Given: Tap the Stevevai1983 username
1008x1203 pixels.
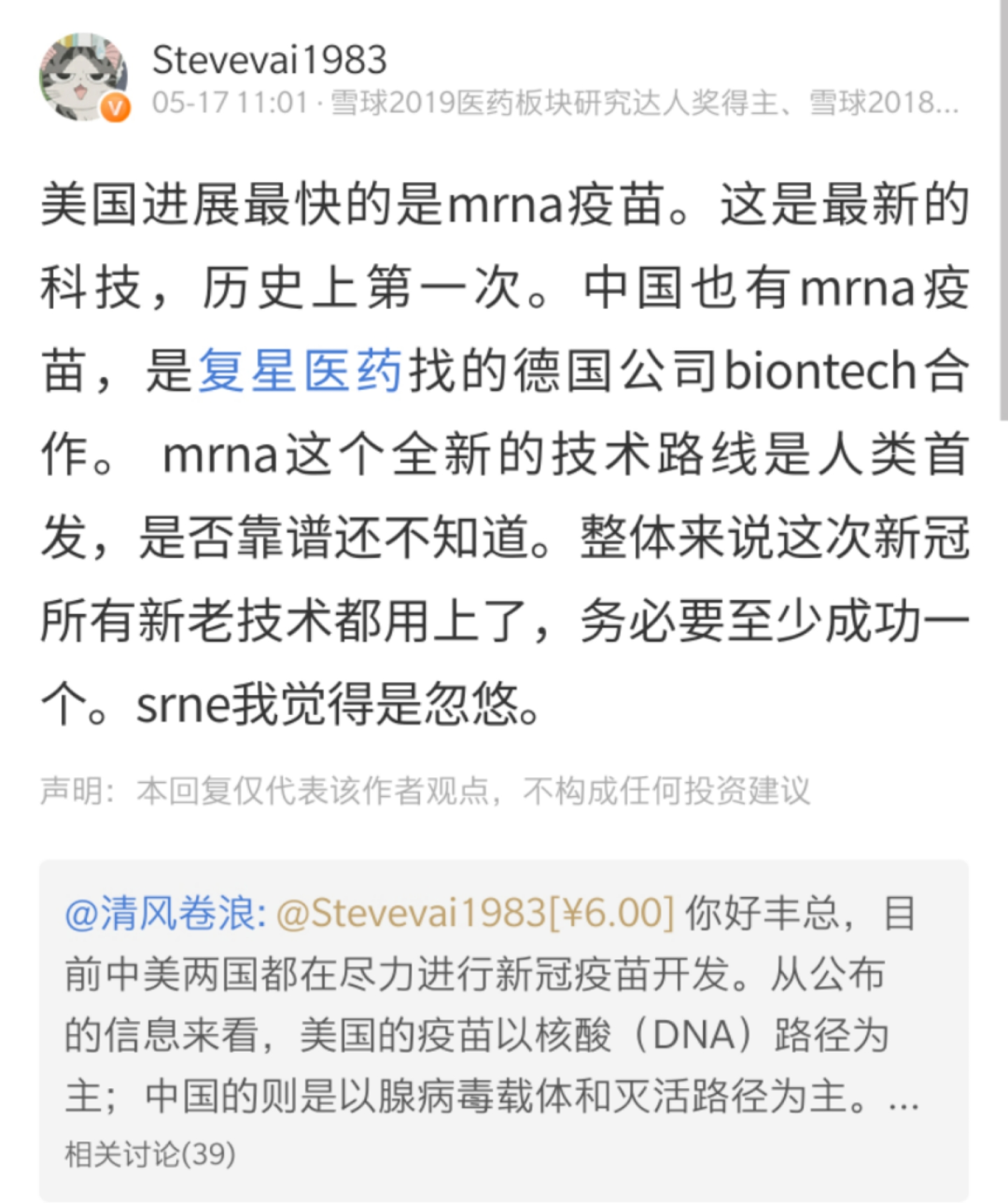Looking at the screenshot, I should tap(269, 61).
